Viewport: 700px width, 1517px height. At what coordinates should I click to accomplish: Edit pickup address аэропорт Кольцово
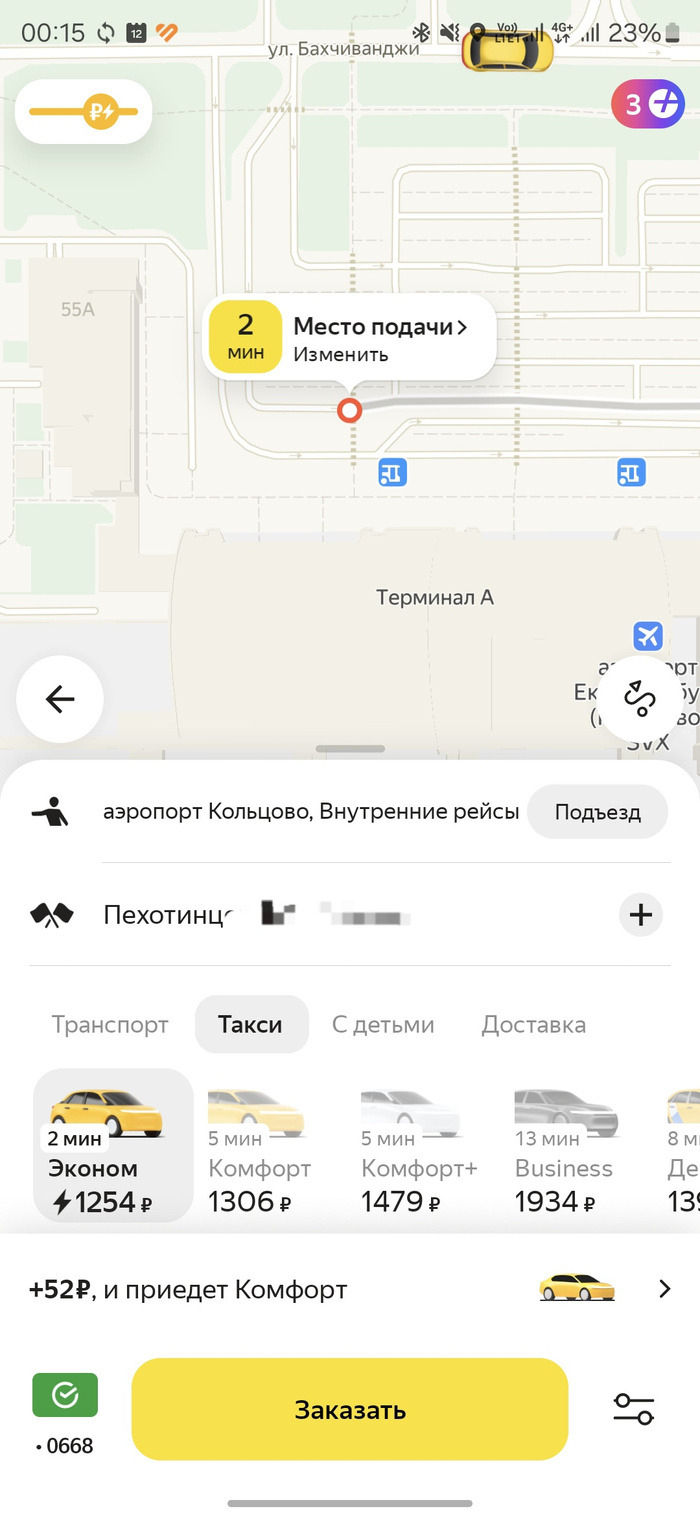pos(310,812)
